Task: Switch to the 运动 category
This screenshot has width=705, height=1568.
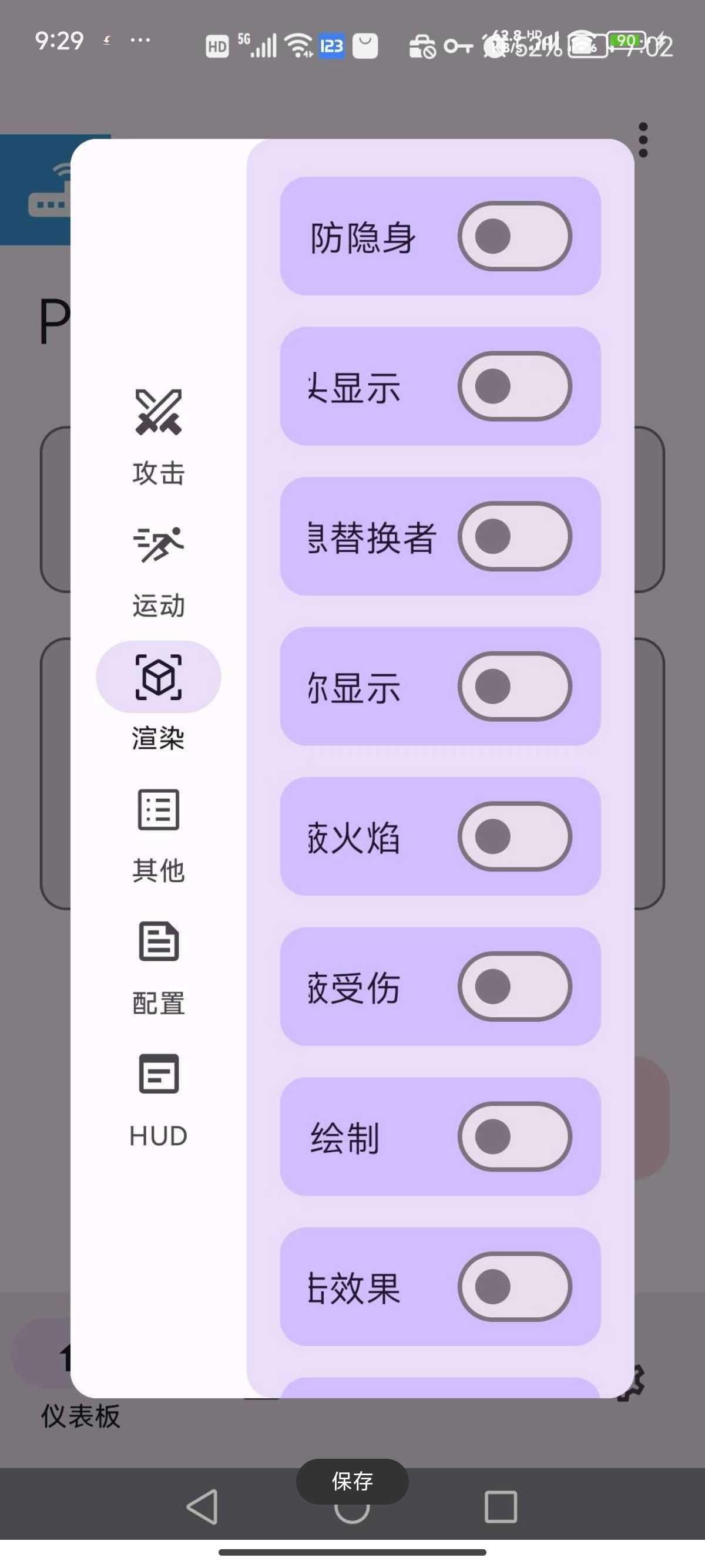Action: pyautogui.click(x=158, y=569)
